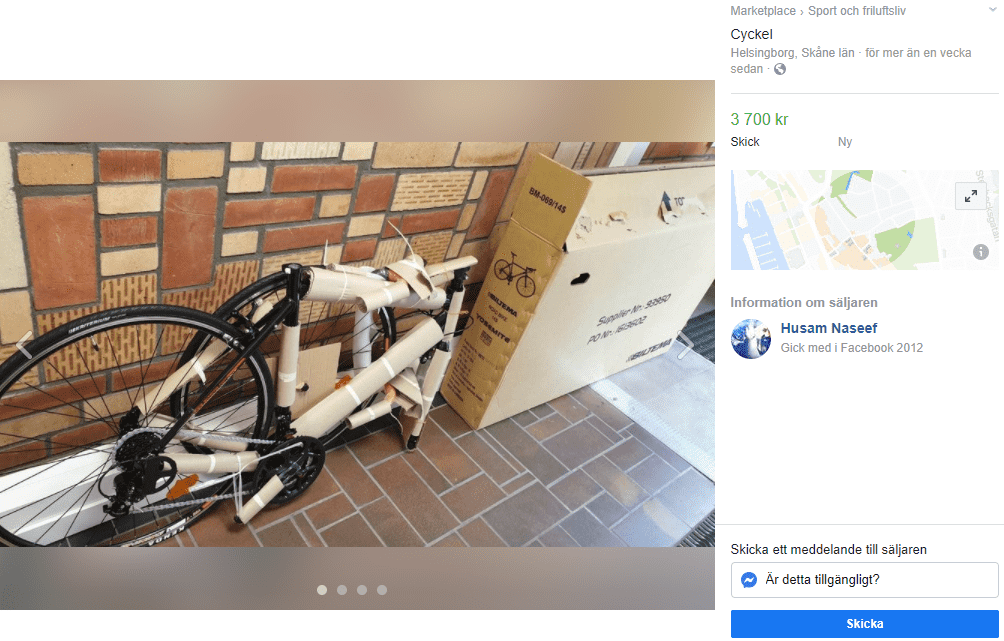Jump to the fourth photo dot

coord(382,590)
